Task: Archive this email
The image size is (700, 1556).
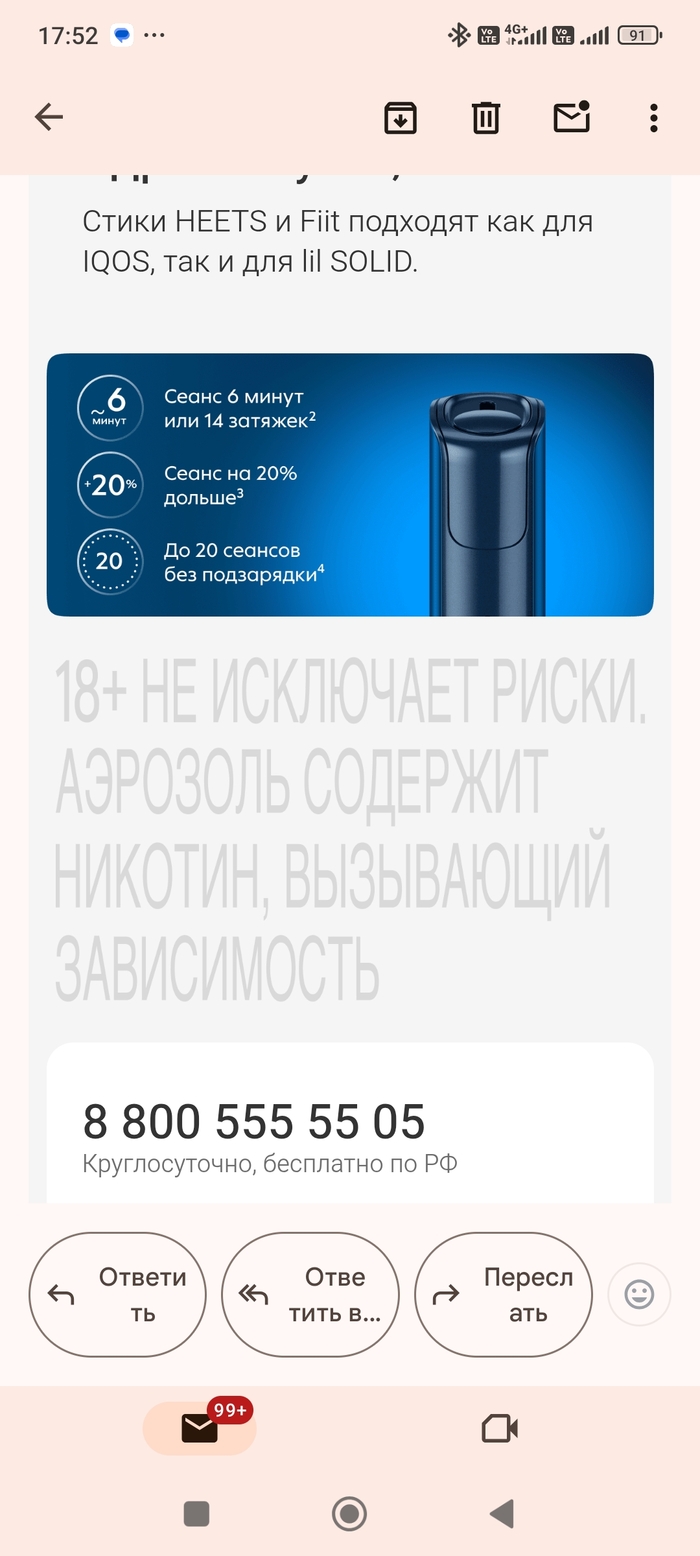Action: (400, 118)
